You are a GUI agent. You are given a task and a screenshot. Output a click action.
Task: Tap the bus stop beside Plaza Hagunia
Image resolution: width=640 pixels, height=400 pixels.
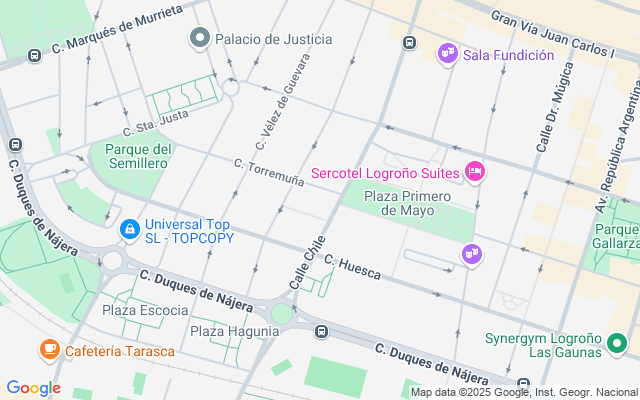(320, 331)
